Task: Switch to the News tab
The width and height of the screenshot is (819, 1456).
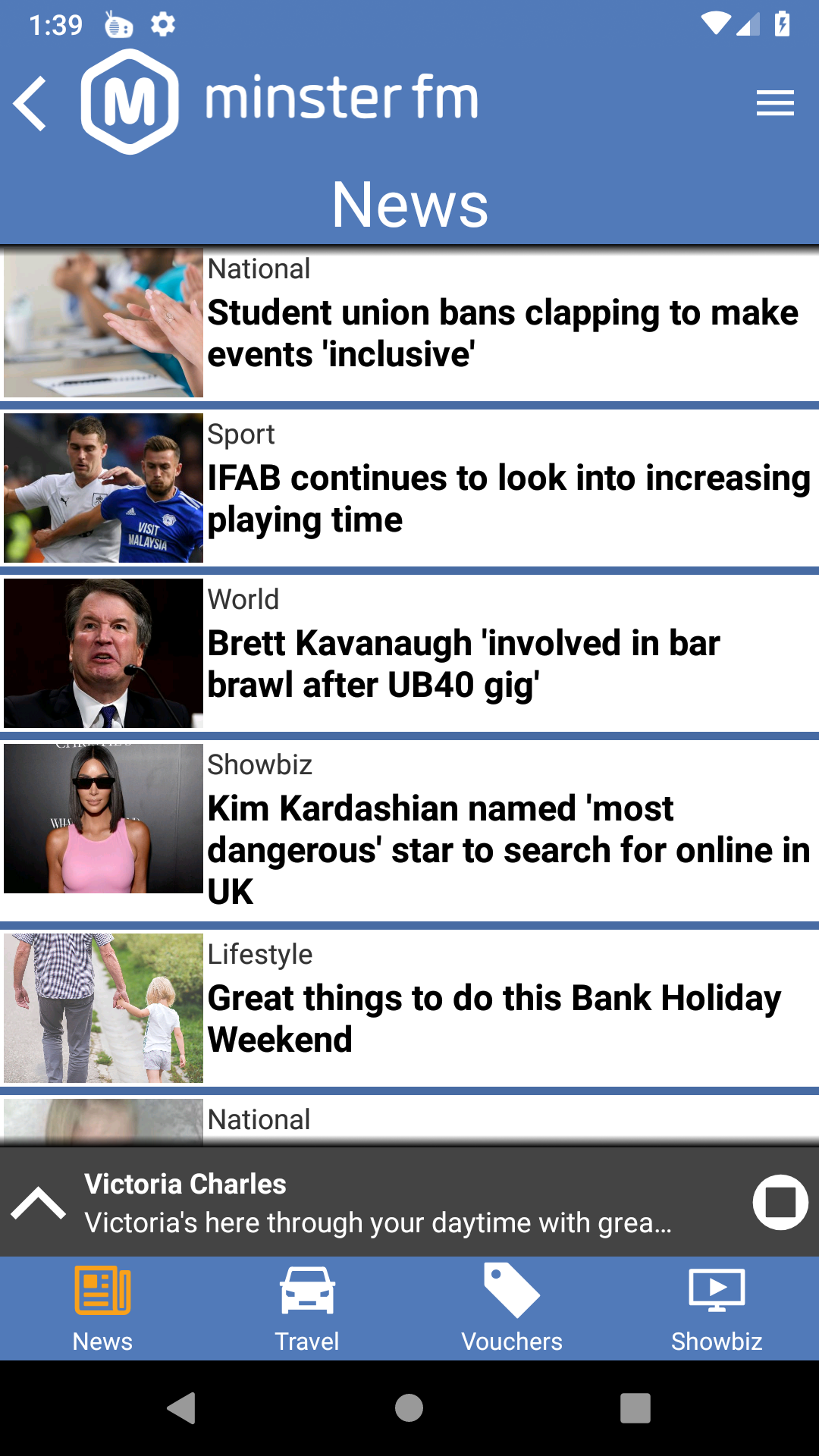Action: [102, 1308]
